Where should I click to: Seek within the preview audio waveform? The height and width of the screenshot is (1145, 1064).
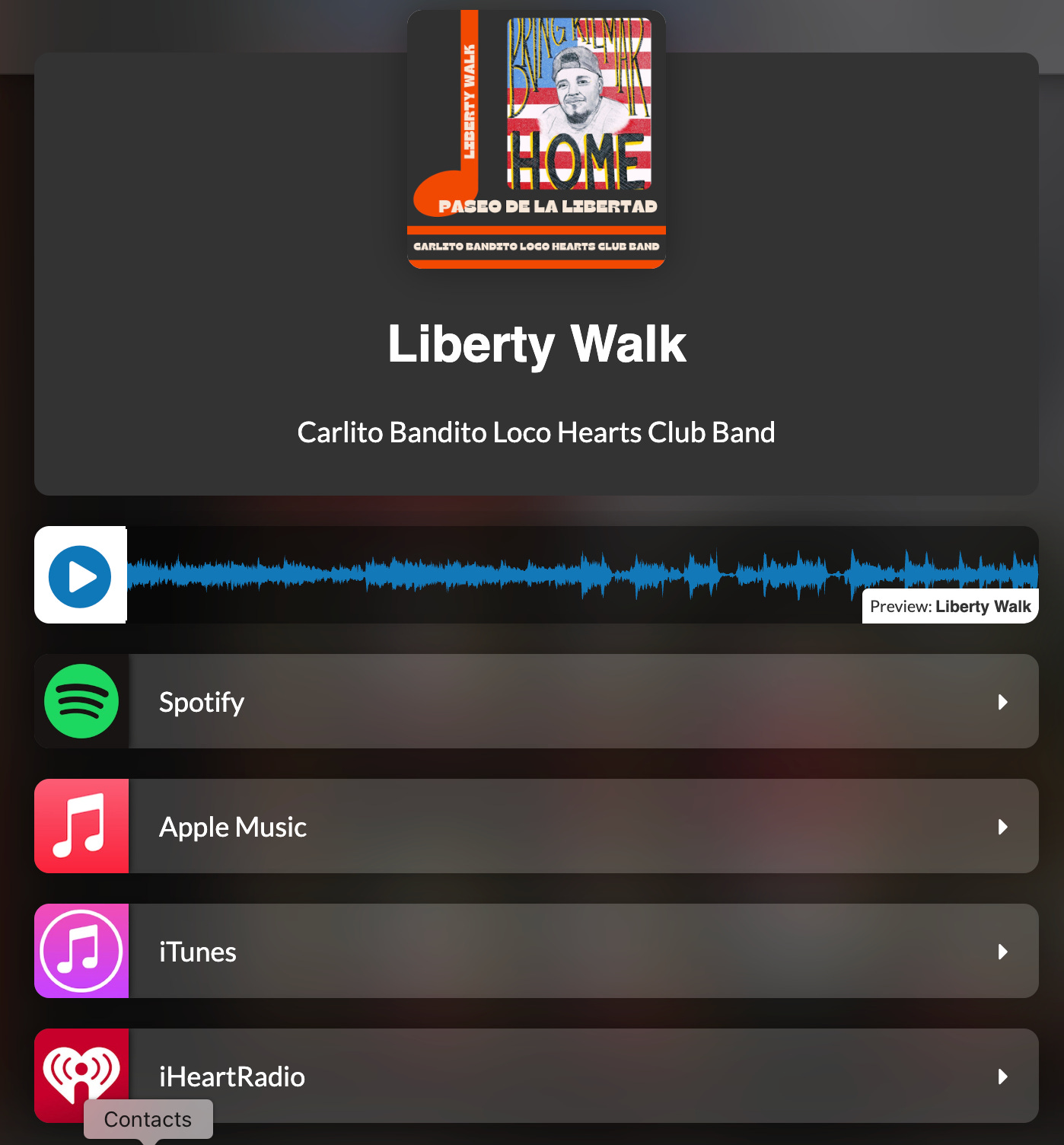(582, 573)
